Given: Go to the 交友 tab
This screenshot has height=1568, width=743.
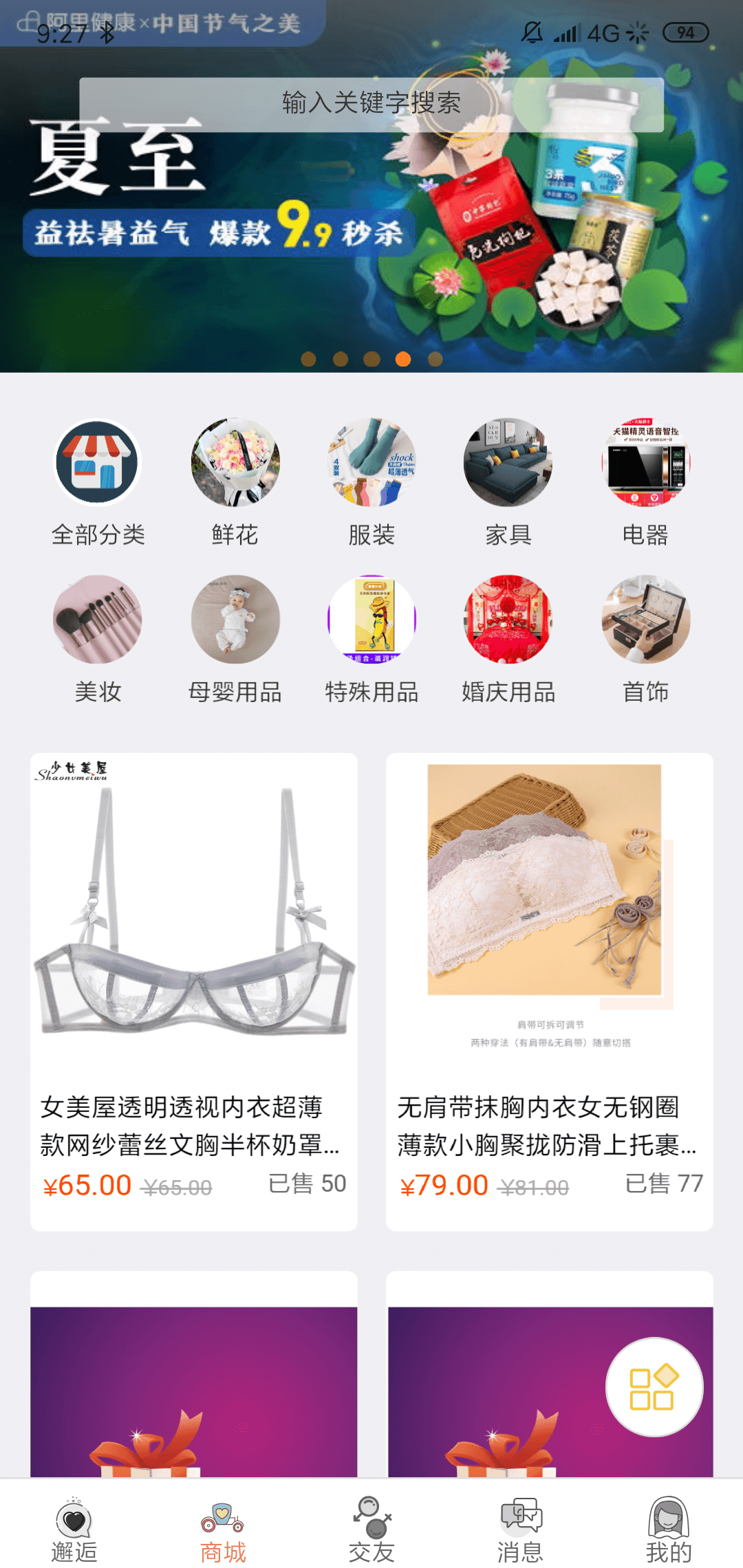Looking at the screenshot, I should [x=371, y=1529].
